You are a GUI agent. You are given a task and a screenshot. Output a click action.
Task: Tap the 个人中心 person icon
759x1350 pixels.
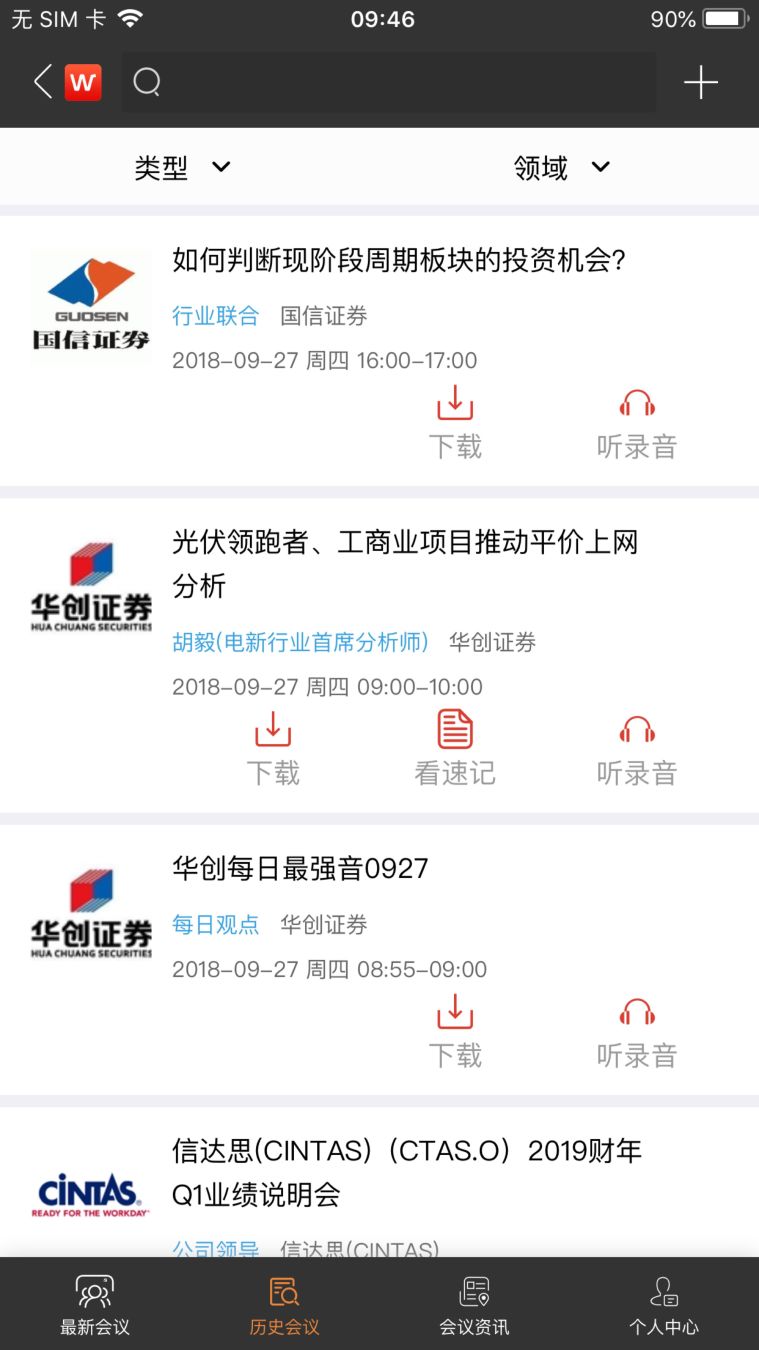(663, 1302)
